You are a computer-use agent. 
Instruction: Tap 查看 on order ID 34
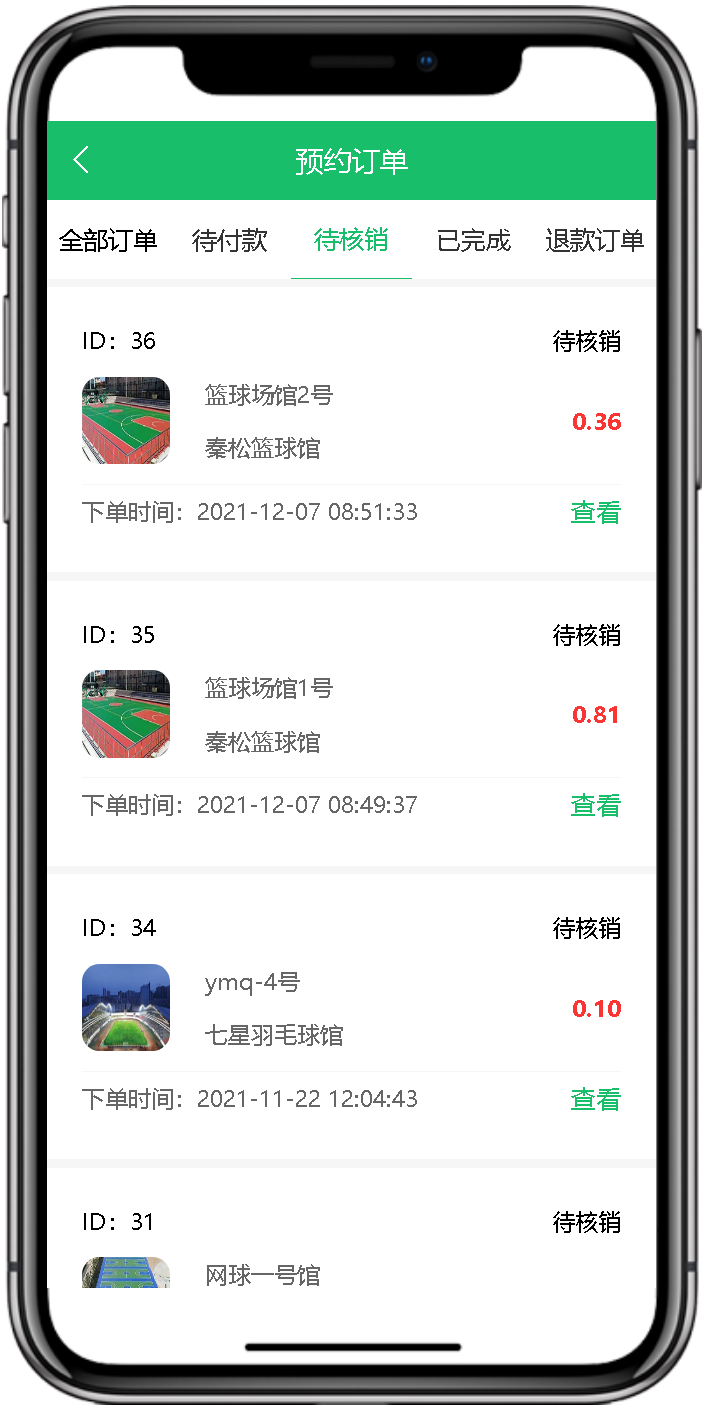coord(595,1100)
